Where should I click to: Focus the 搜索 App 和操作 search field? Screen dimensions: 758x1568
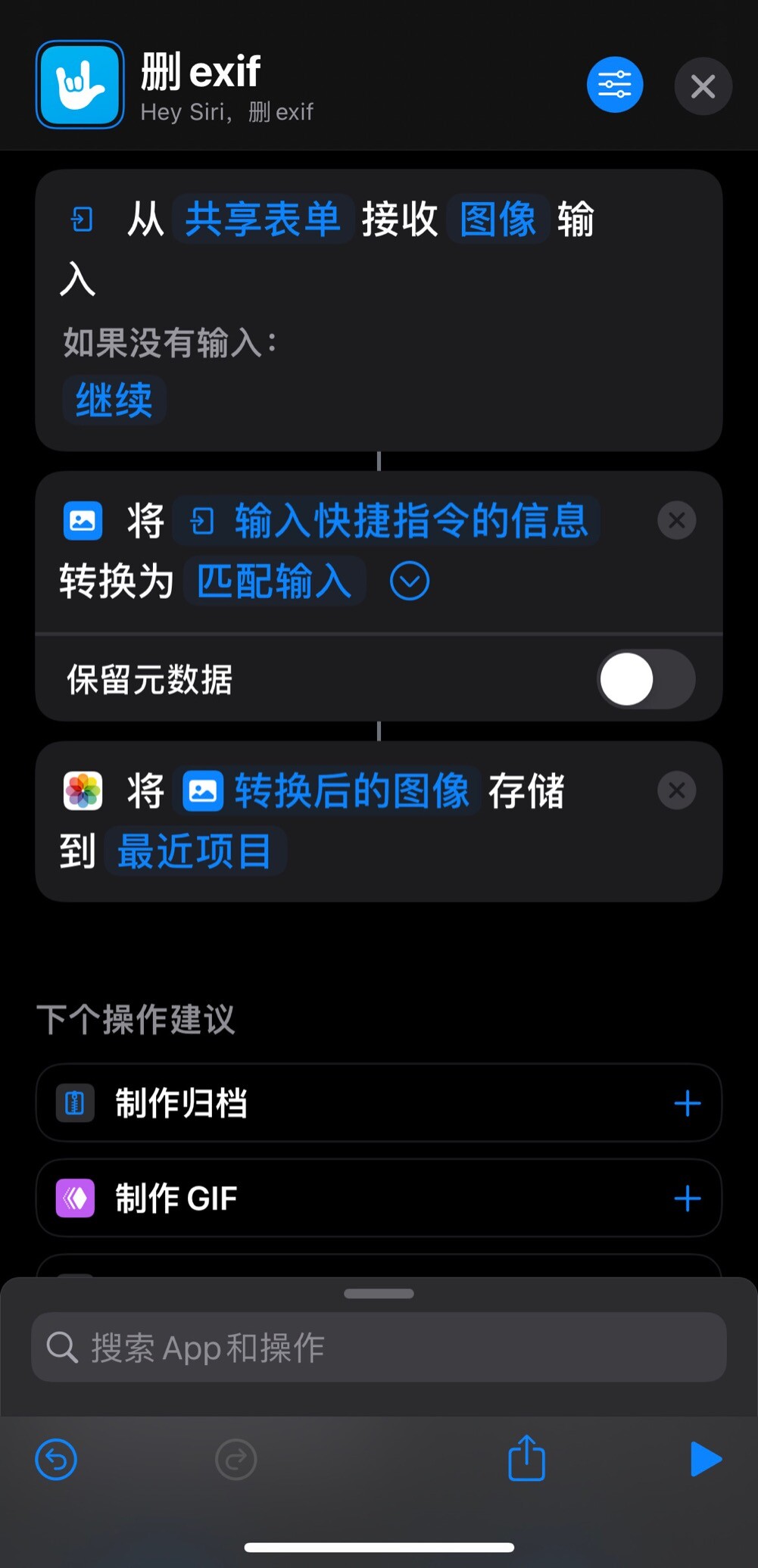[x=379, y=1348]
